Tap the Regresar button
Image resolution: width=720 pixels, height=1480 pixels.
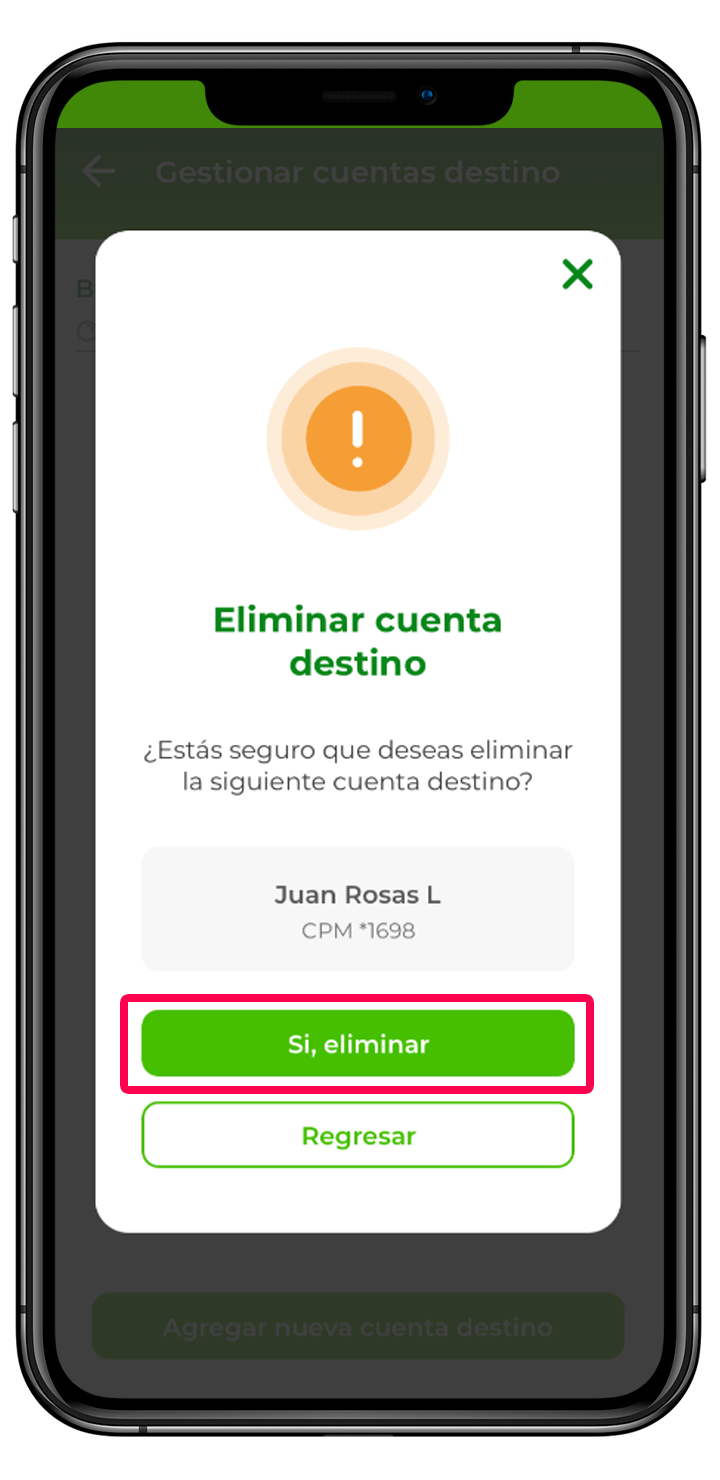358,1136
